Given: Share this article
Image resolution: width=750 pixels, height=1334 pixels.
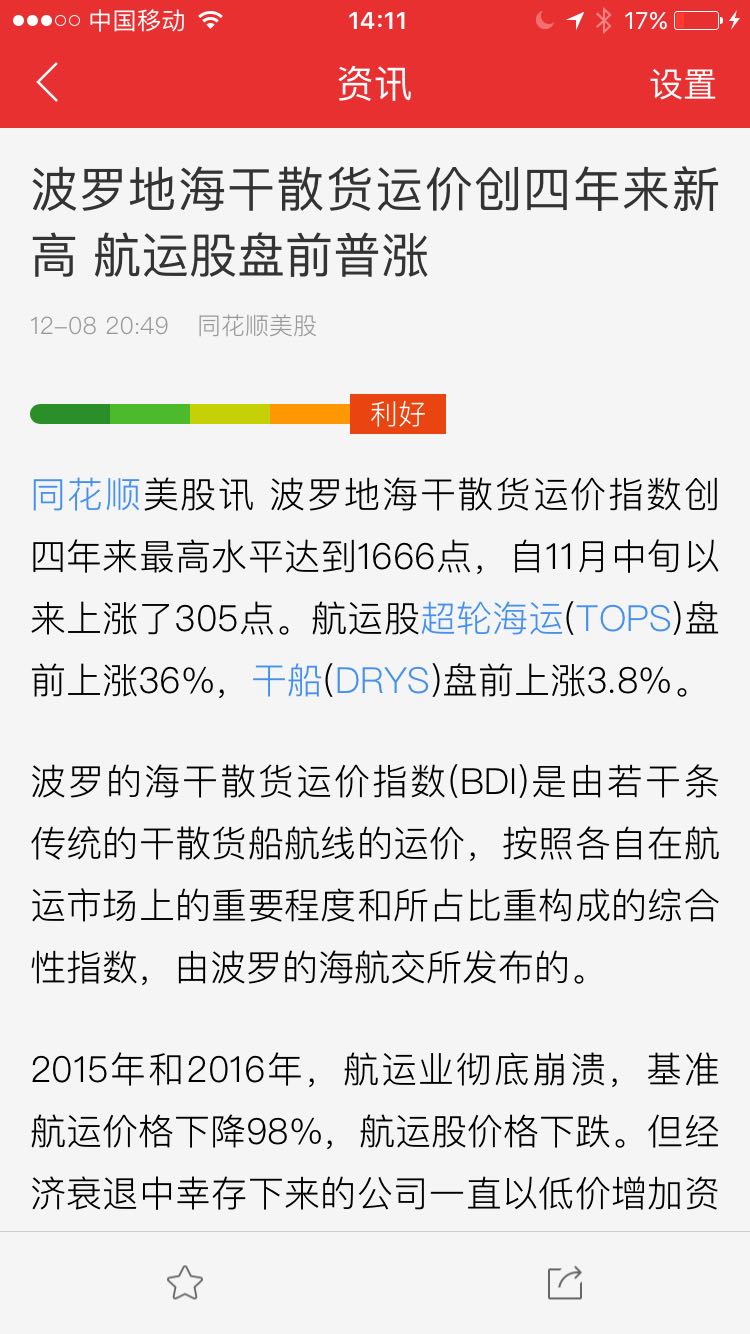Looking at the screenshot, I should pos(565,1282).
